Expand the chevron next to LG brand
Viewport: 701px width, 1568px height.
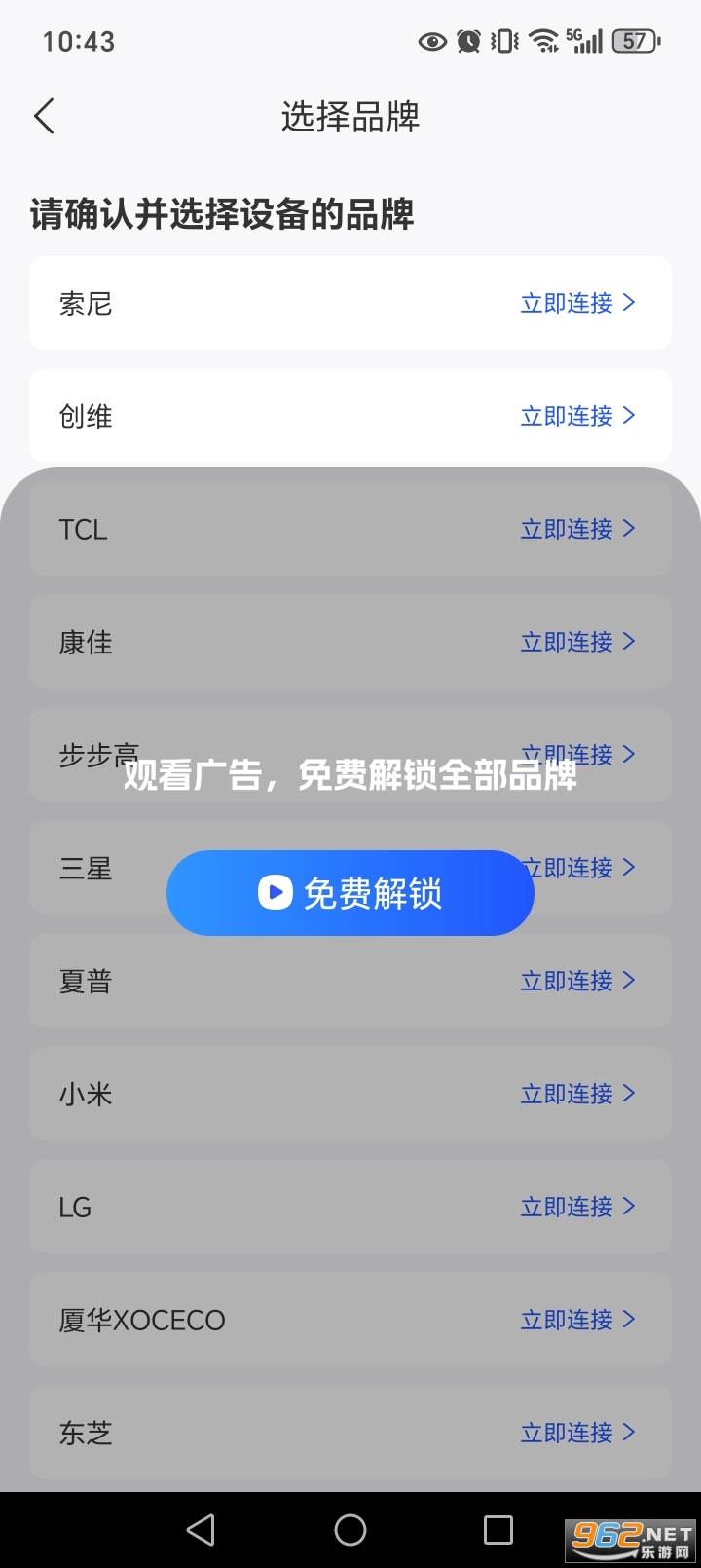click(x=631, y=1207)
